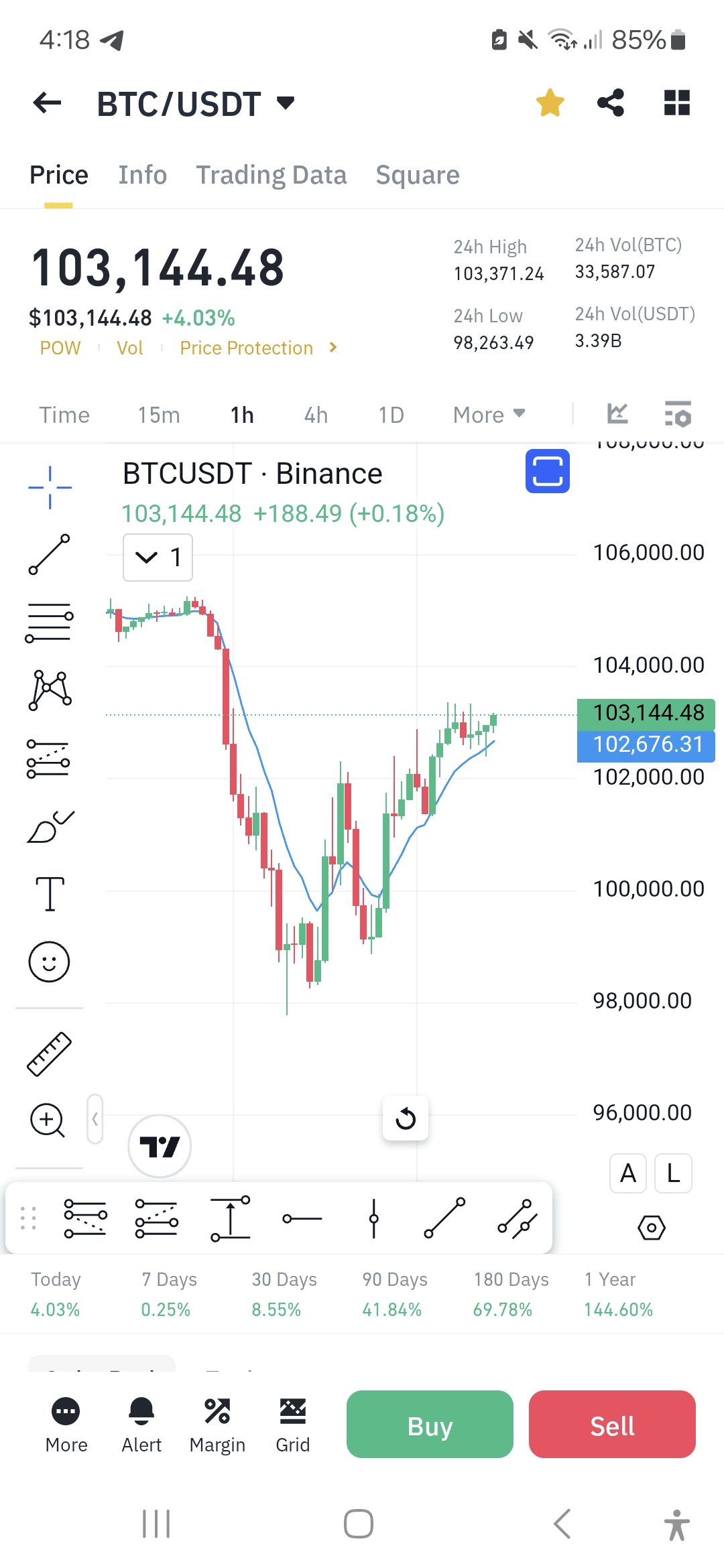This screenshot has width=724, height=1568.
Task: Expand the More intervals dropdown
Action: (x=489, y=415)
